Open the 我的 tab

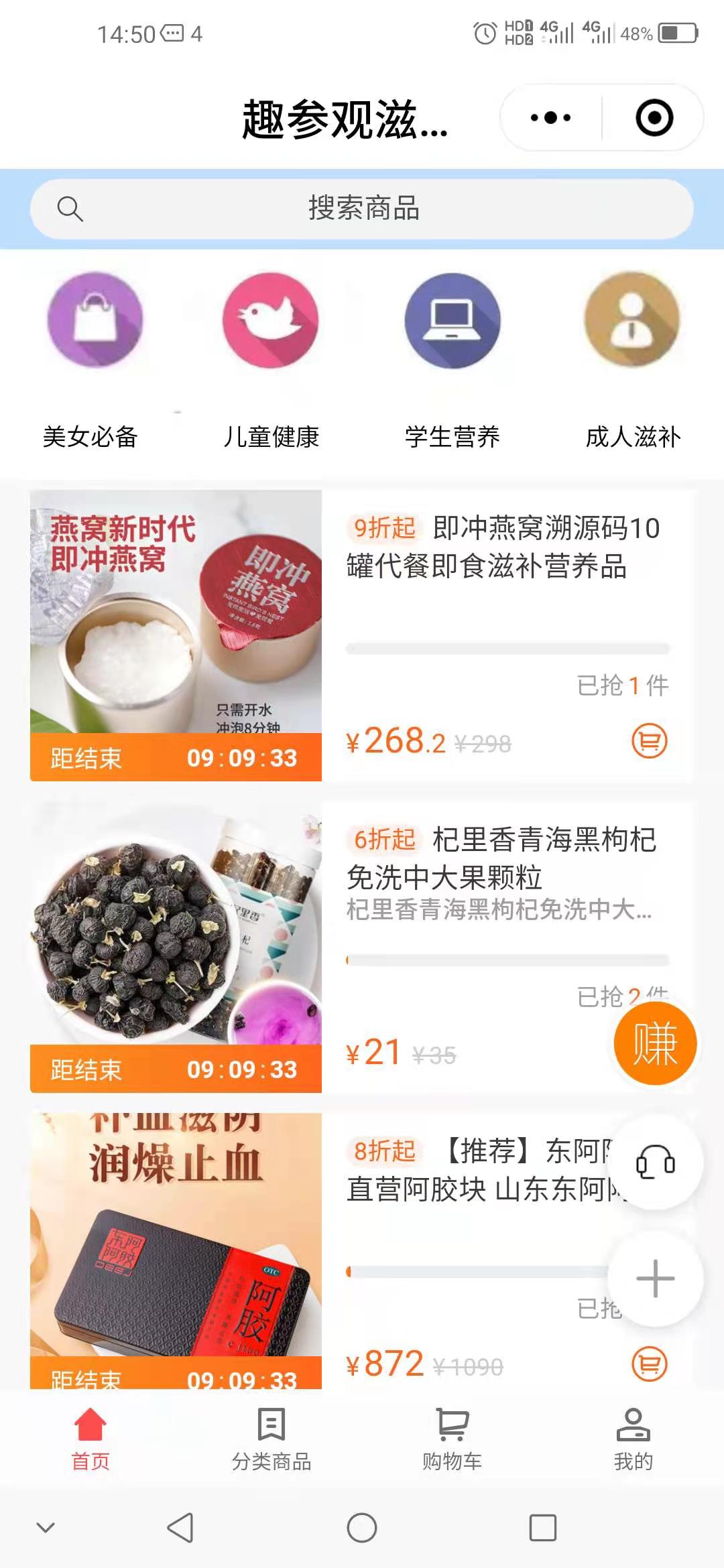(633, 1439)
